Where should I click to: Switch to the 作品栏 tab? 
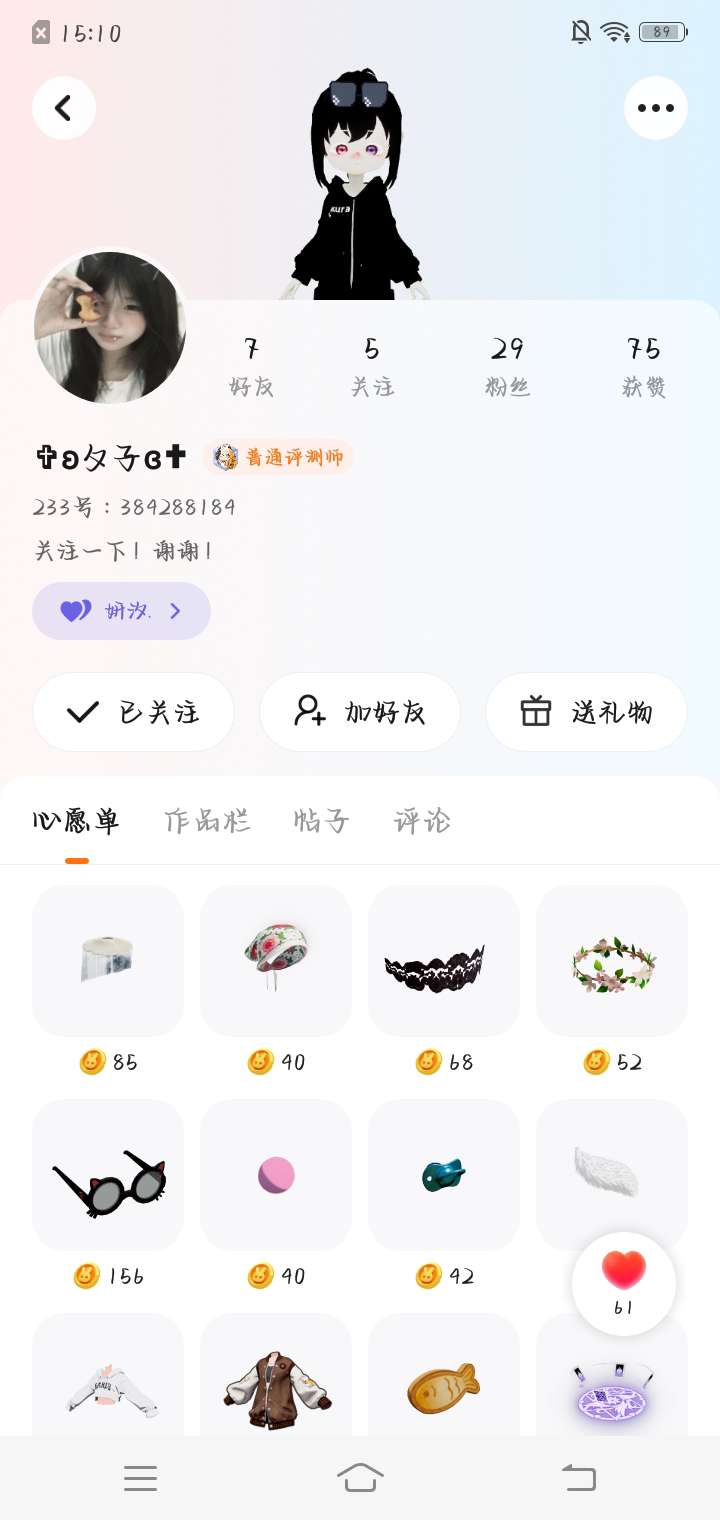coord(207,822)
